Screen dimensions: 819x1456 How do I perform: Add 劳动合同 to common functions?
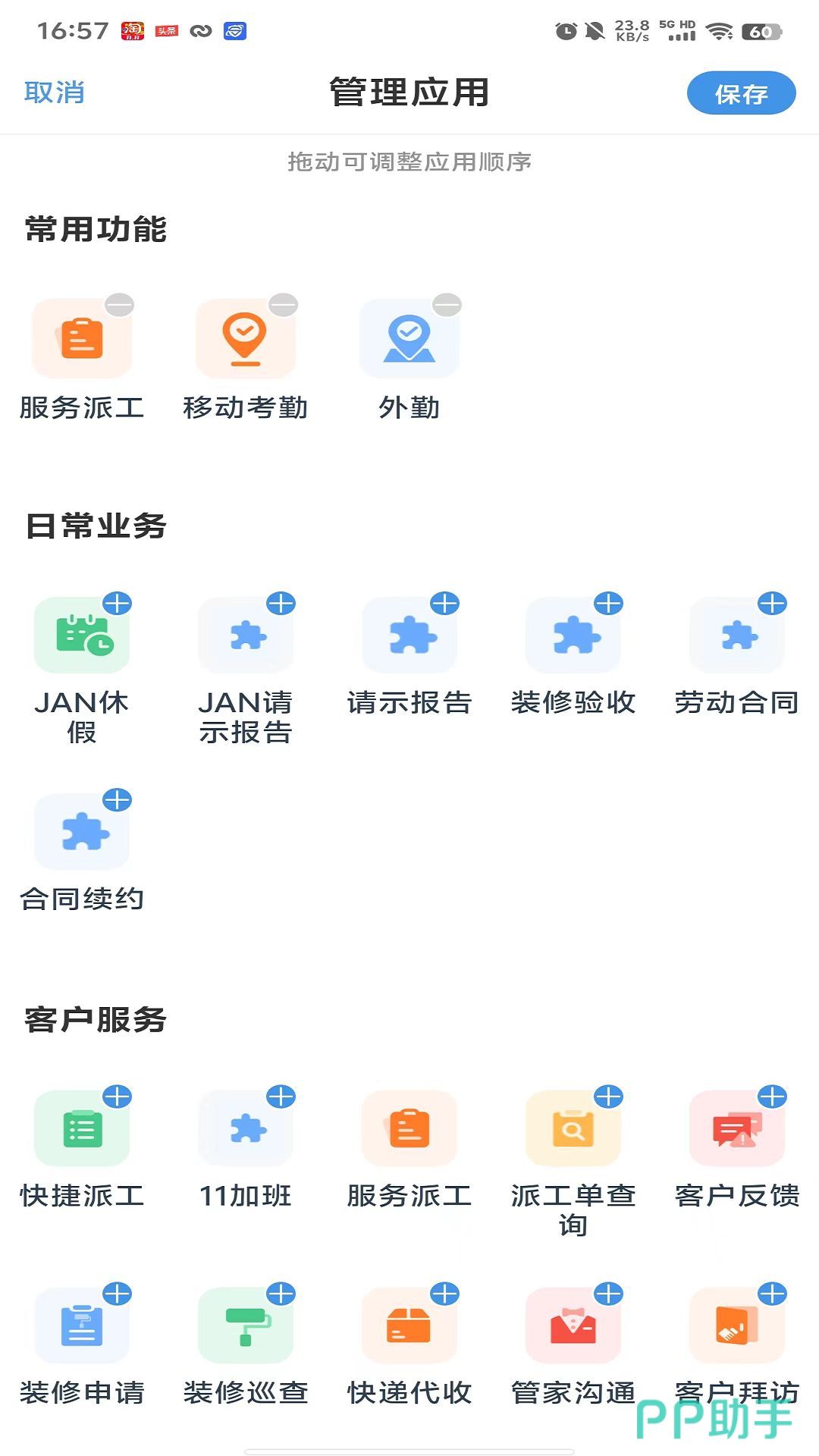773,604
